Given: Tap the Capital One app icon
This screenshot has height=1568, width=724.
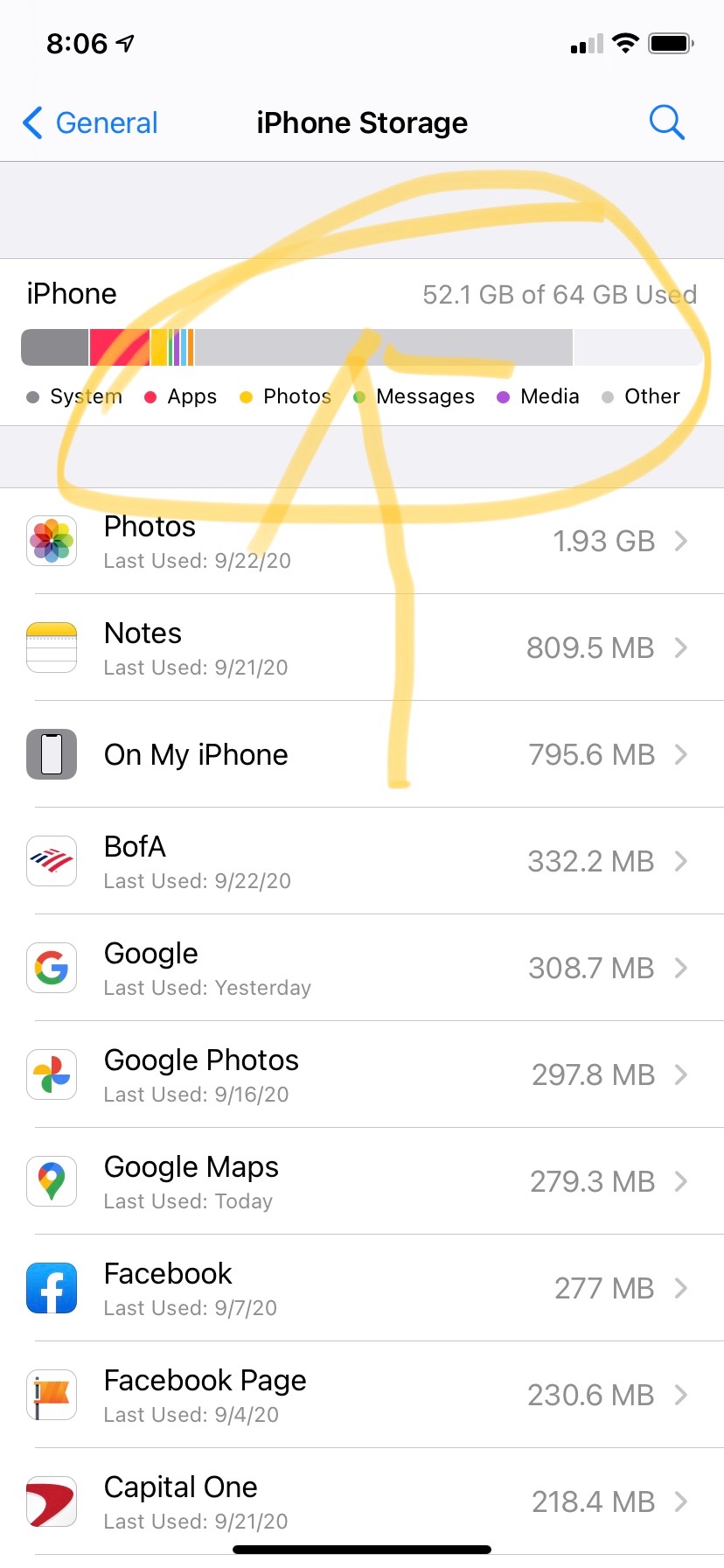Looking at the screenshot, I should [52, 1501].
